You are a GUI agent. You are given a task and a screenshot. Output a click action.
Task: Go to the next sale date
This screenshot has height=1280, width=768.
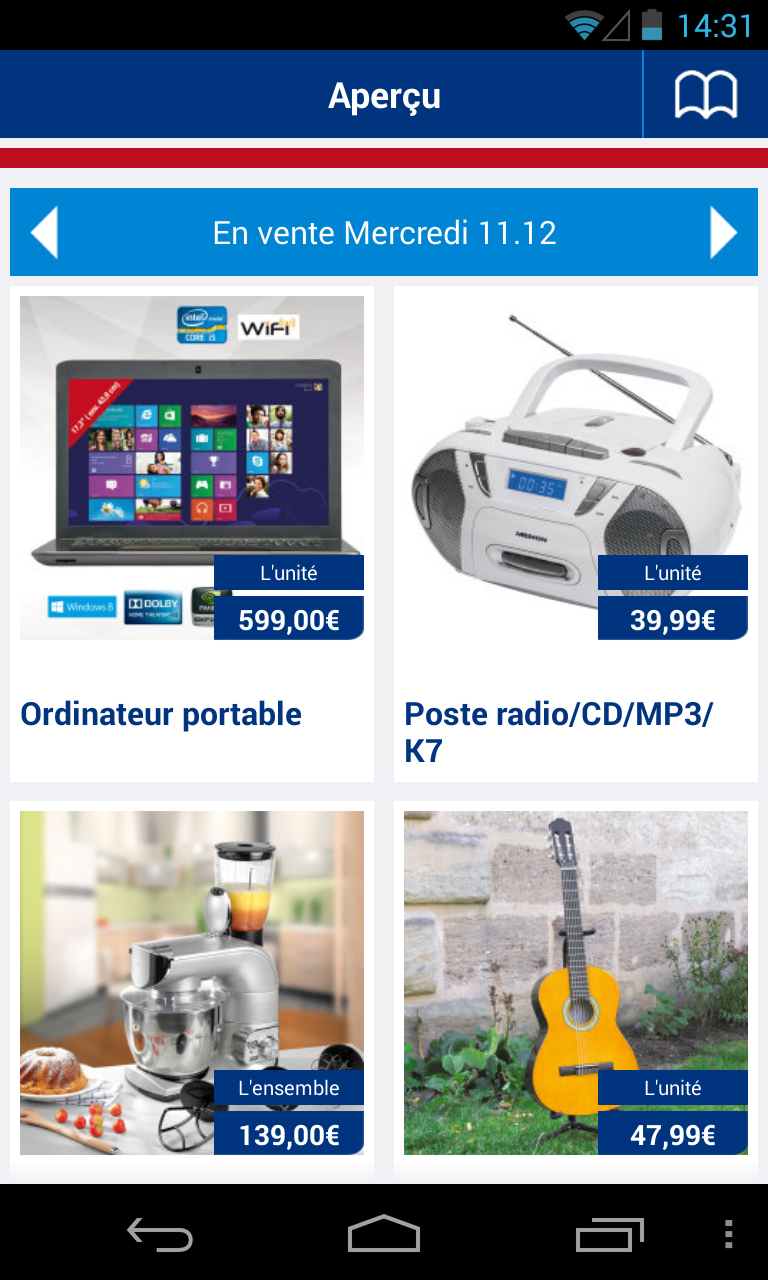[x=723, y=233]
